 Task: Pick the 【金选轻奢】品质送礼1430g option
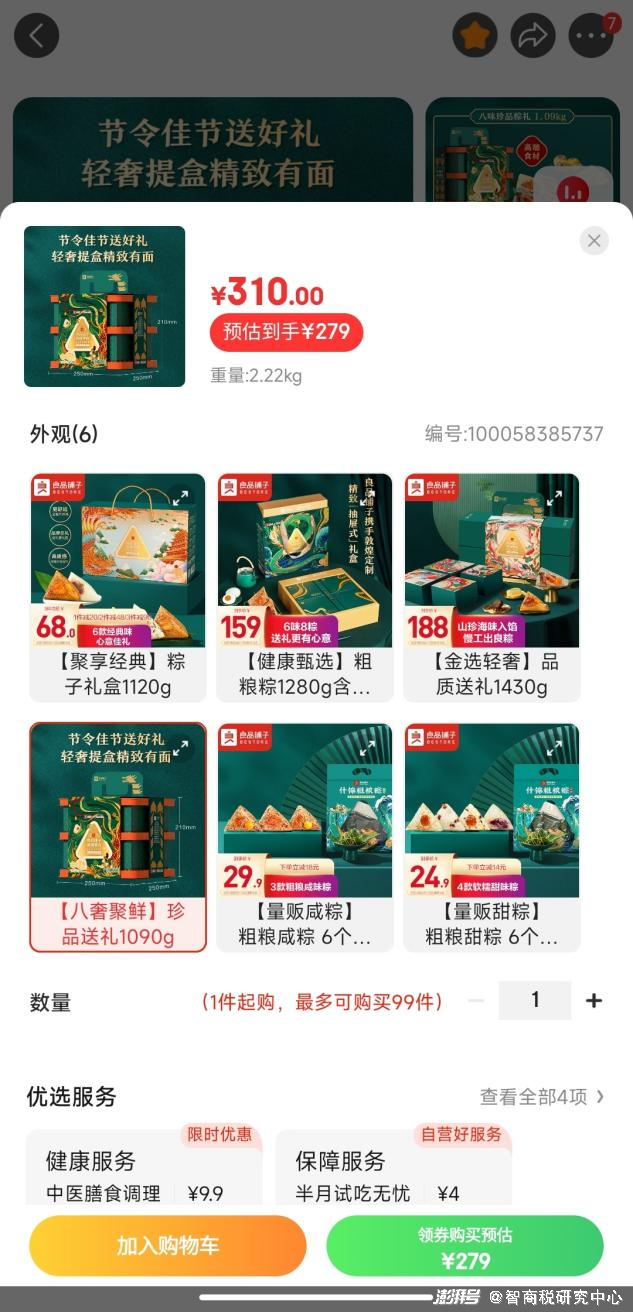coord(491,587)
